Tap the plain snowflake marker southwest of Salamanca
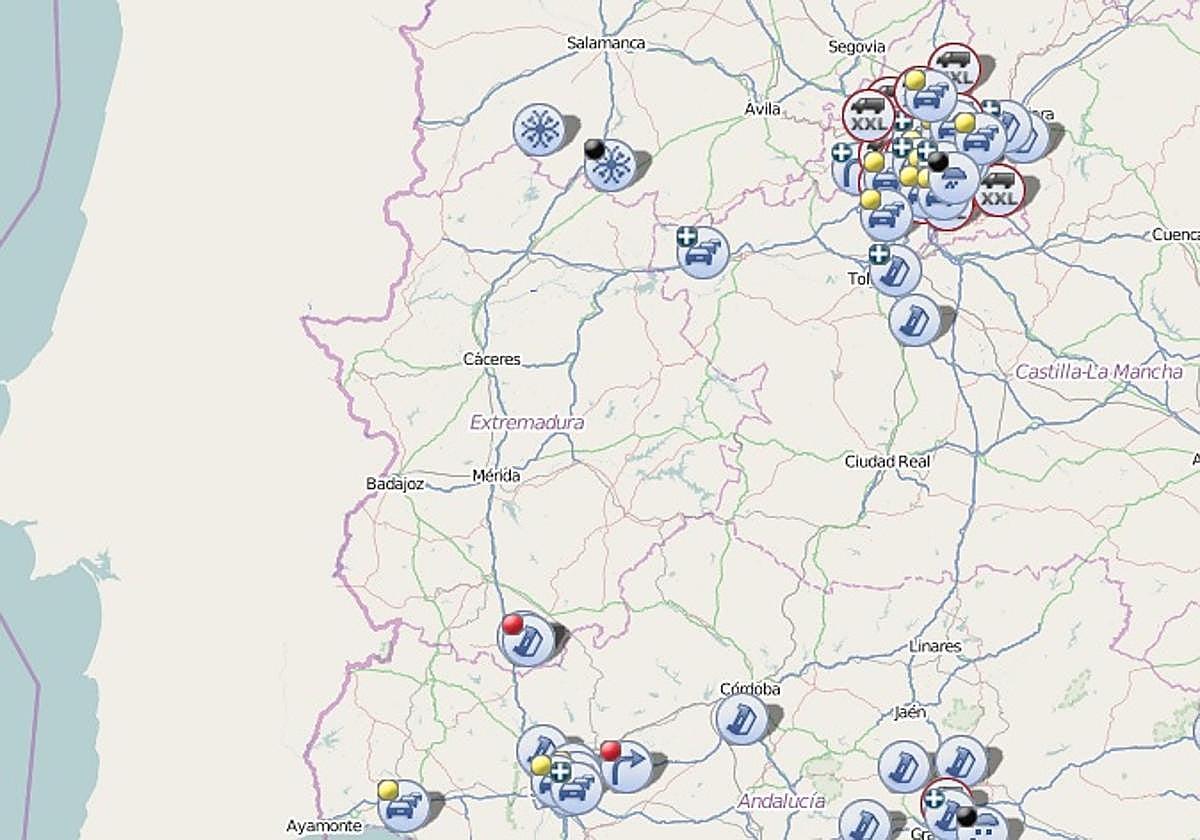This screenshot has height=840, width=1200. (x=540, y=130)
